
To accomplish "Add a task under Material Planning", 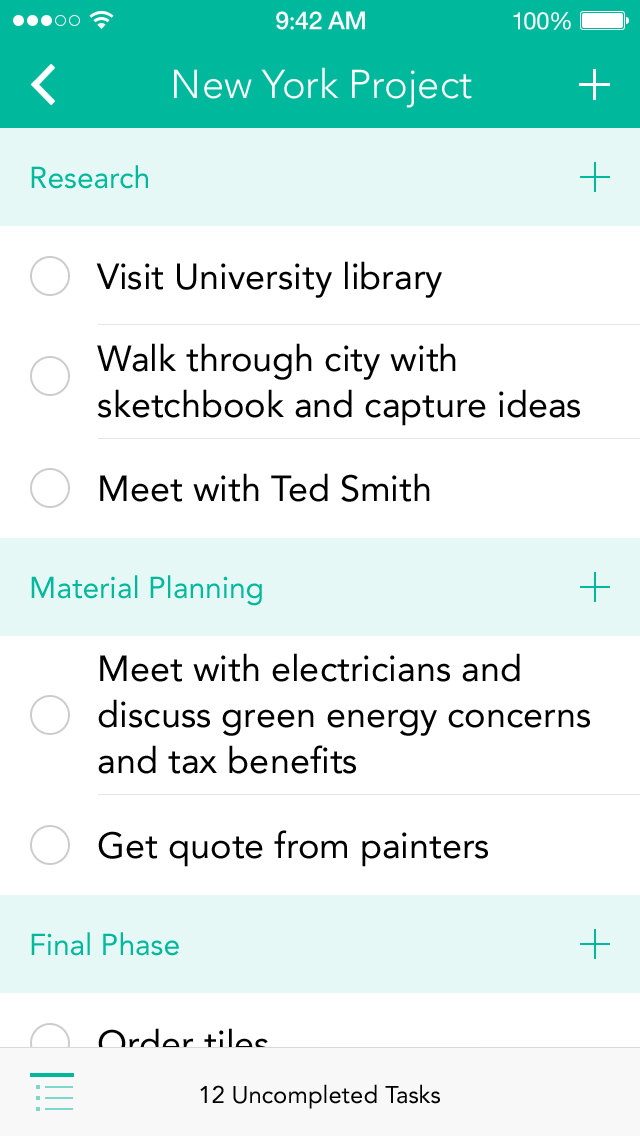I will click(x=594, y=587).
